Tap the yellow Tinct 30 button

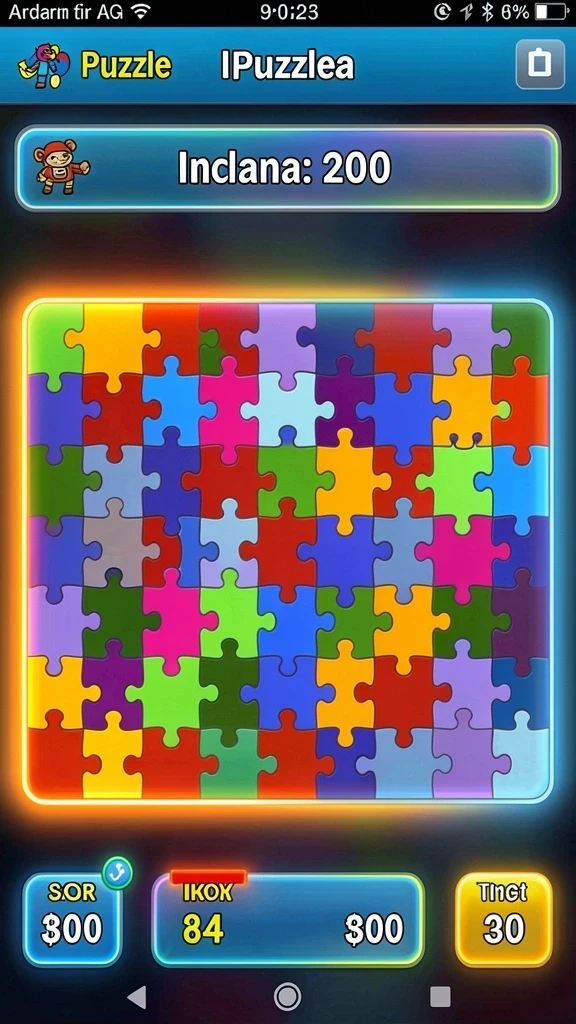(x=504, y=920)
